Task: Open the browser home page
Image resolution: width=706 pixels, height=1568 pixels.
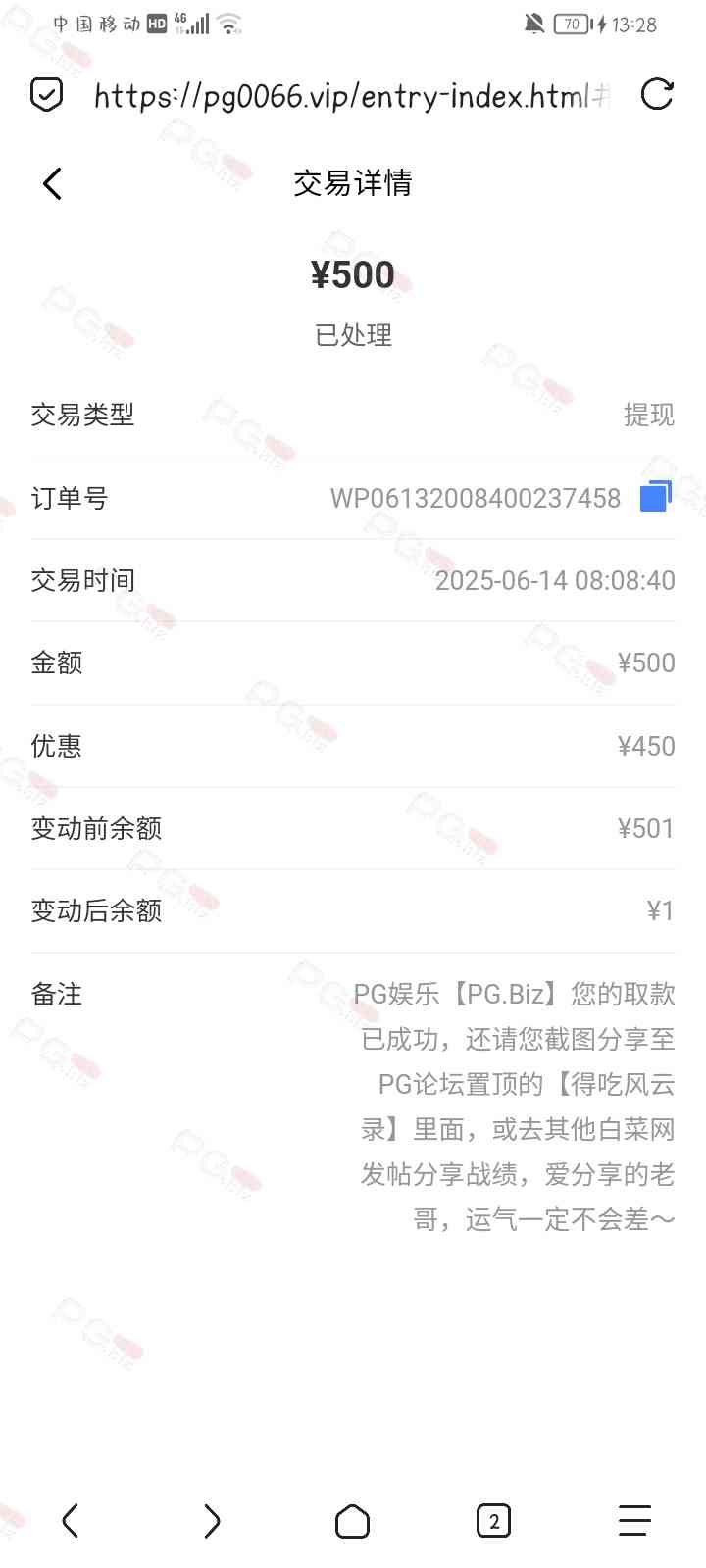Action: 352,1522
